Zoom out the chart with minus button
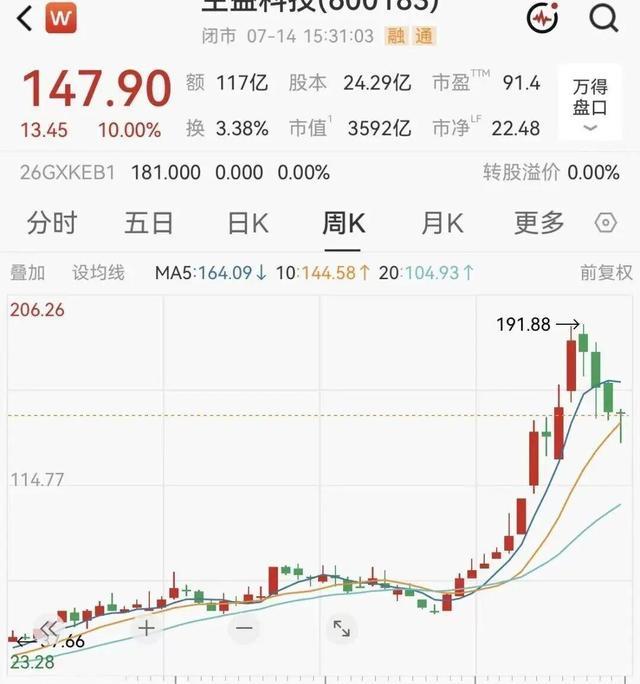This screenshot has height=684, width=640. [244, 629]
